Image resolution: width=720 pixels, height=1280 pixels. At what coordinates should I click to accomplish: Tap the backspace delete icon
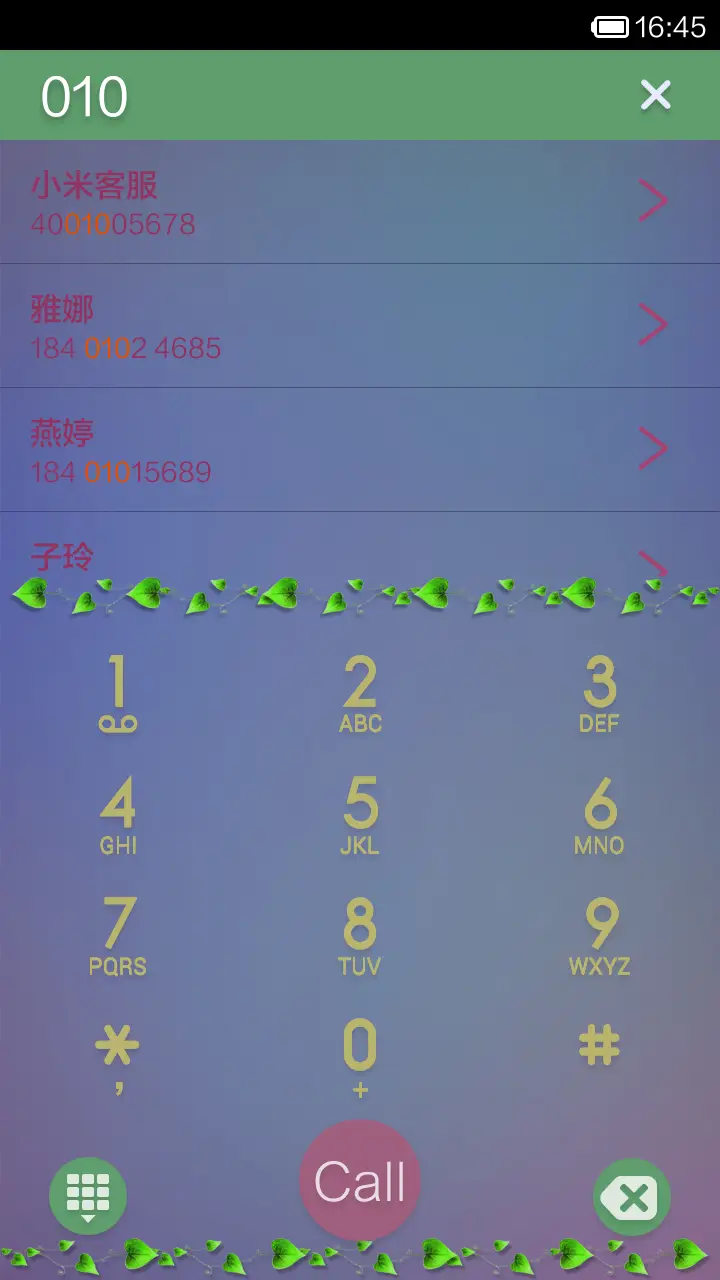click(631, 1196)
